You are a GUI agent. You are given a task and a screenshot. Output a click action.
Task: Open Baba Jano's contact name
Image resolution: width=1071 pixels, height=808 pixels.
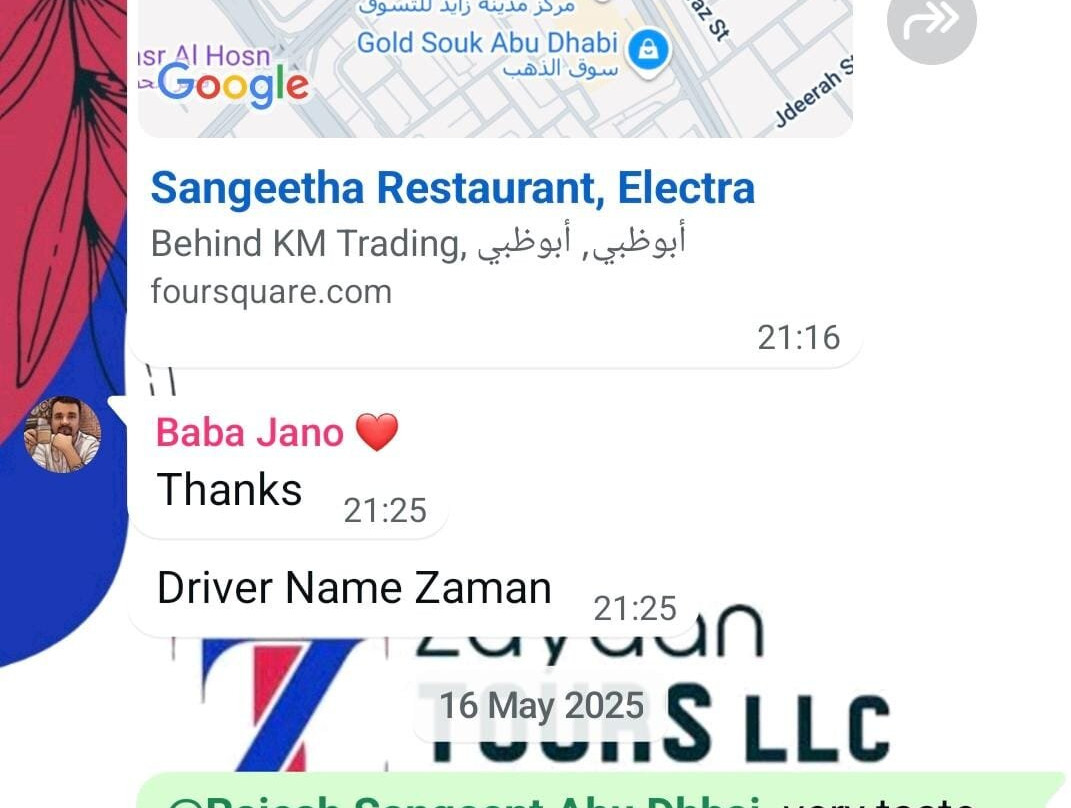tap(250, 433)
